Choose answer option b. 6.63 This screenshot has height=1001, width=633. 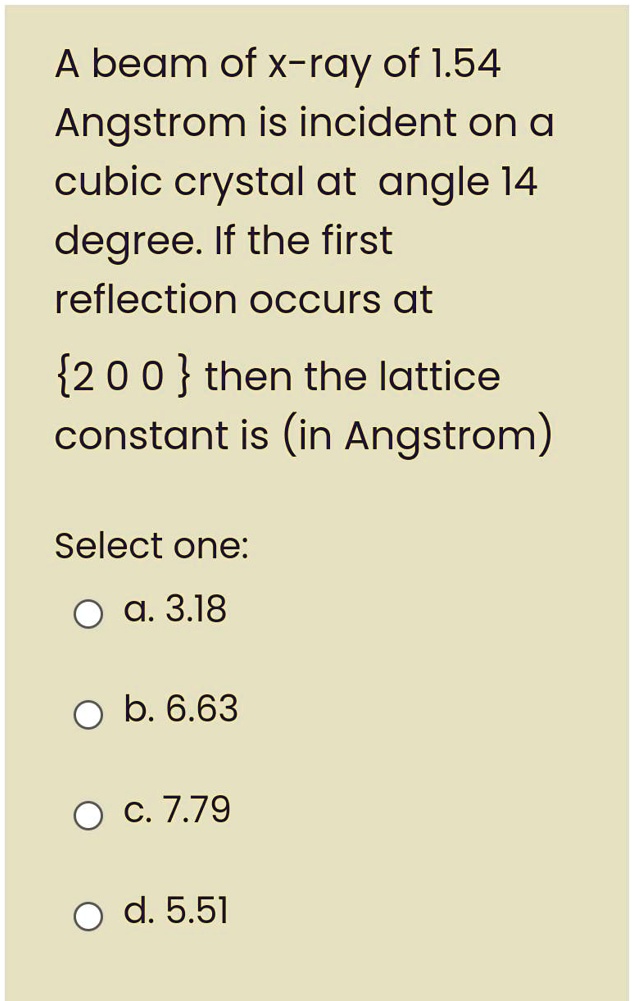coord(88,715)
